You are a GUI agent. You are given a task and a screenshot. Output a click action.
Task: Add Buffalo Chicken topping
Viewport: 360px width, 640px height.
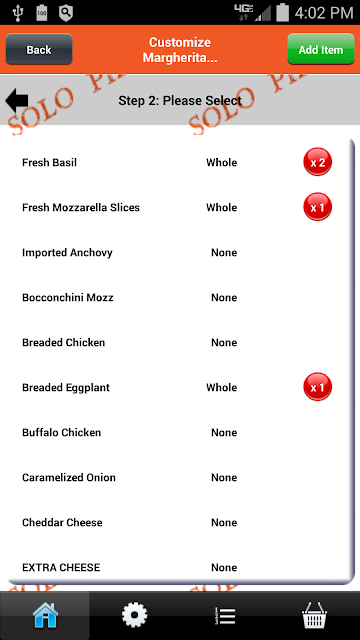[178, 432]
